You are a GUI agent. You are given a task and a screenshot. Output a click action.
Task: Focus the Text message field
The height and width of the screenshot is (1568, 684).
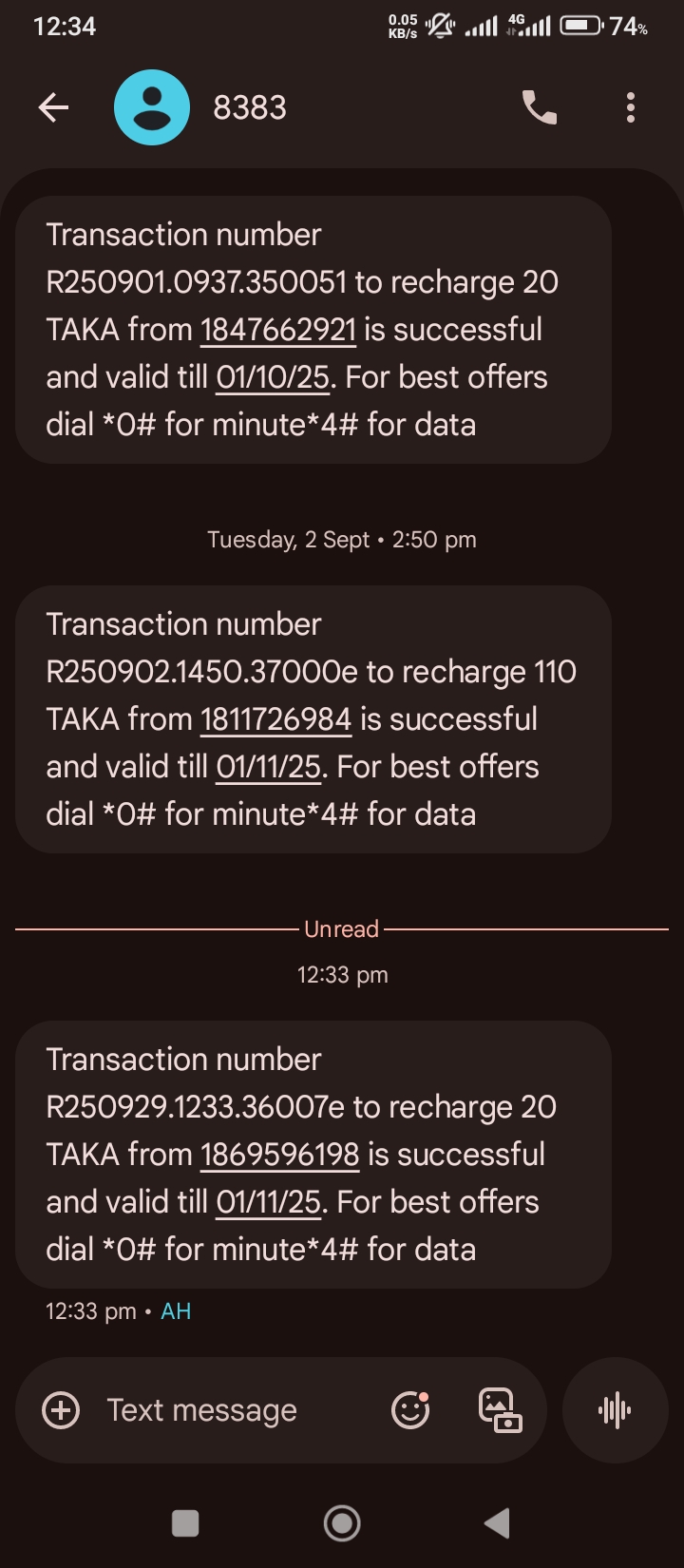[x=228, y=1410]
